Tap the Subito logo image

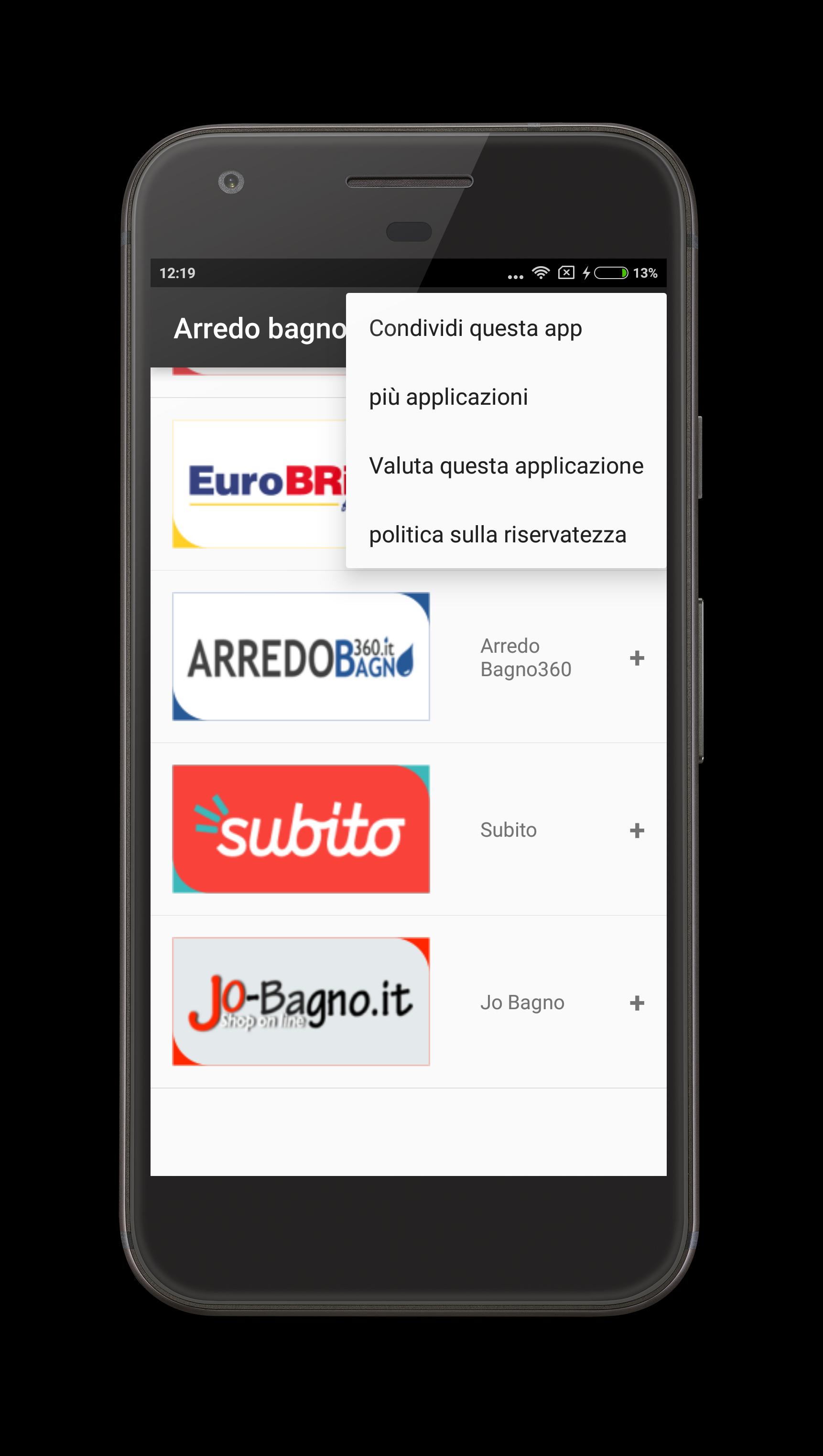point(301,829)
